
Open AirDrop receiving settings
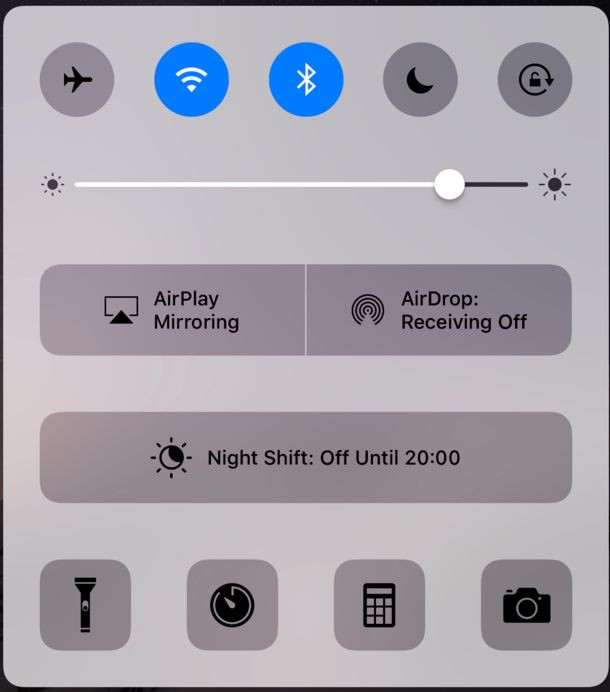[x=439, y=310]
